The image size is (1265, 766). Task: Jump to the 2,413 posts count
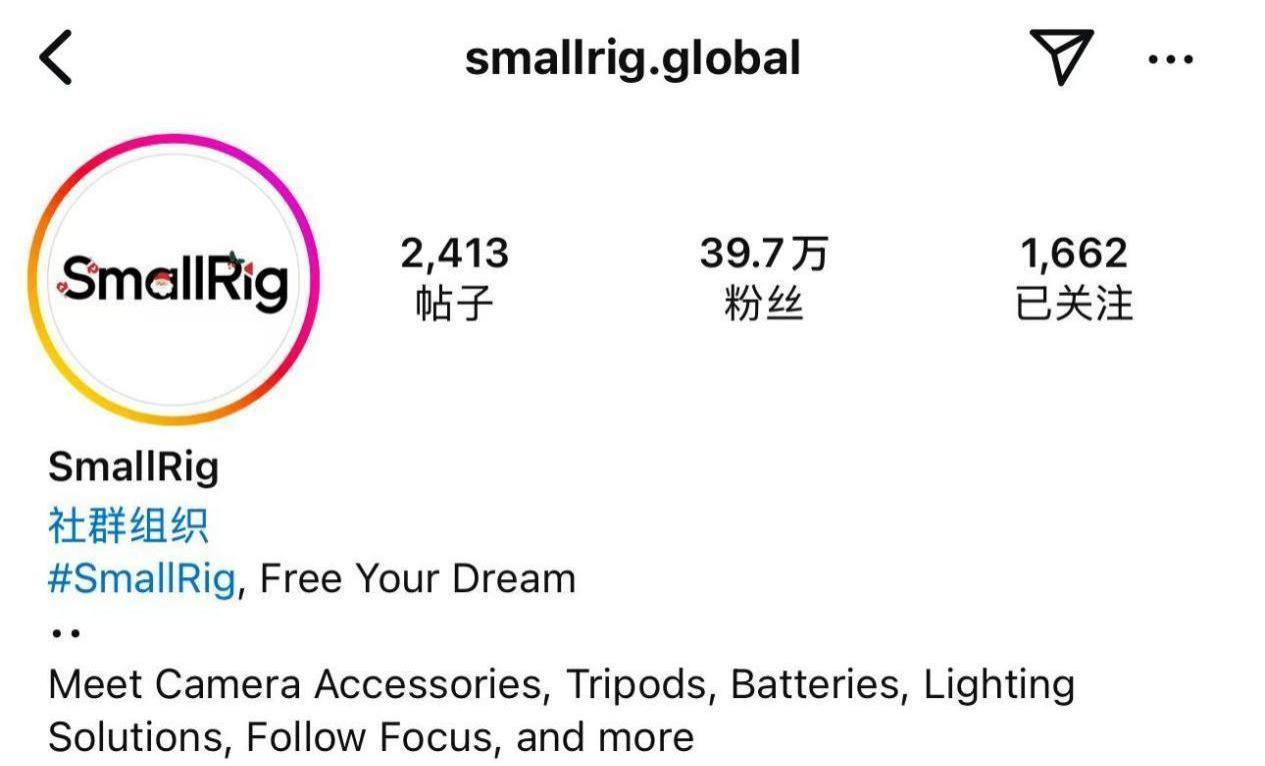pos(454,278)
